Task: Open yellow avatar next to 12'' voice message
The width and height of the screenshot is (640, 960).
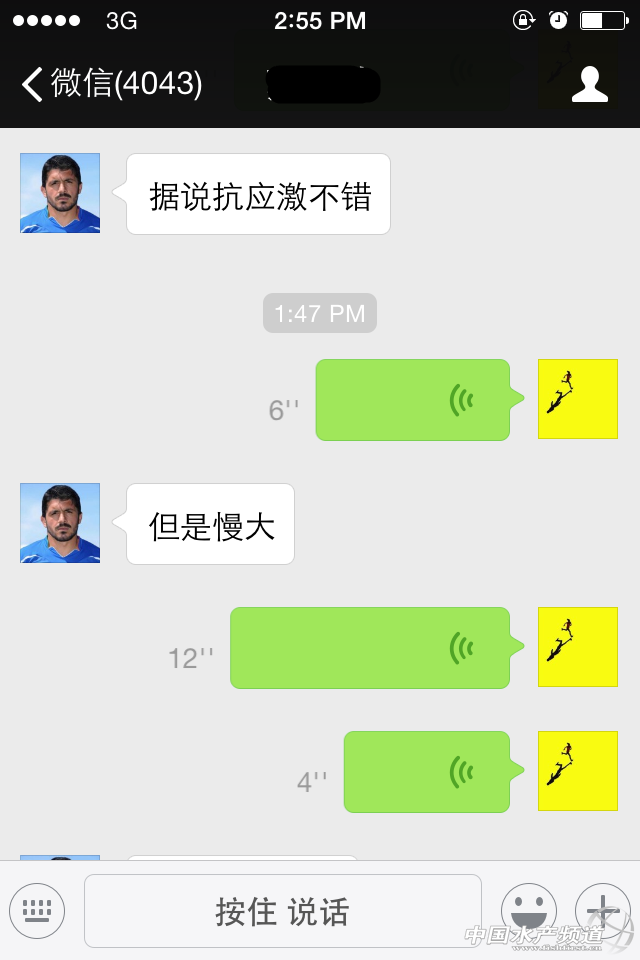Action: pos(577,647)
